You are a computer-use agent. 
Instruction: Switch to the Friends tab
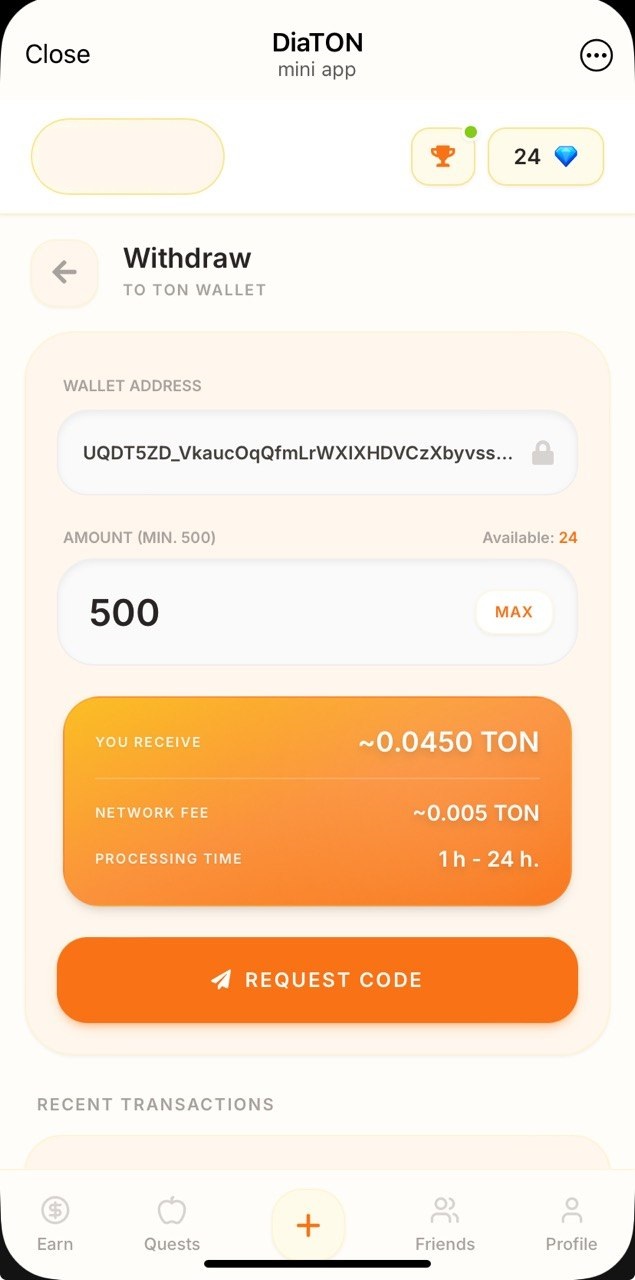coord(444,1223)
